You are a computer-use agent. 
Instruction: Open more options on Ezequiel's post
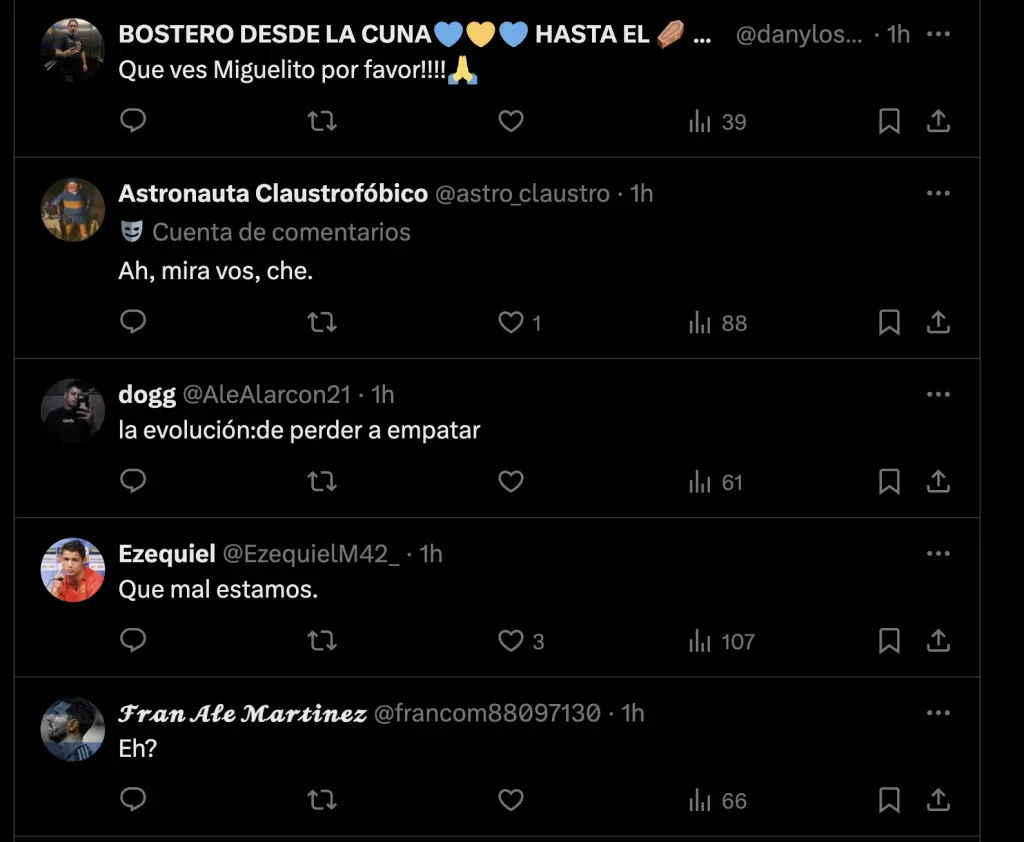point(937,553)
